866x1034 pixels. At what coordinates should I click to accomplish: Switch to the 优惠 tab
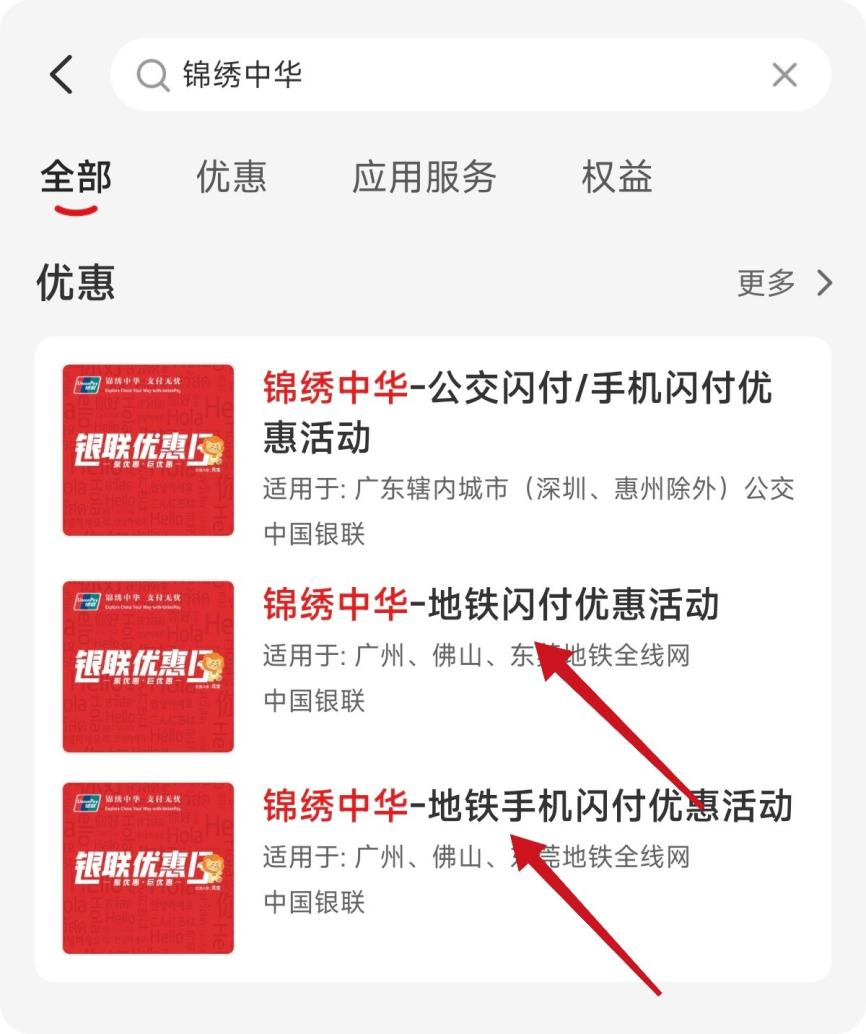231,177
